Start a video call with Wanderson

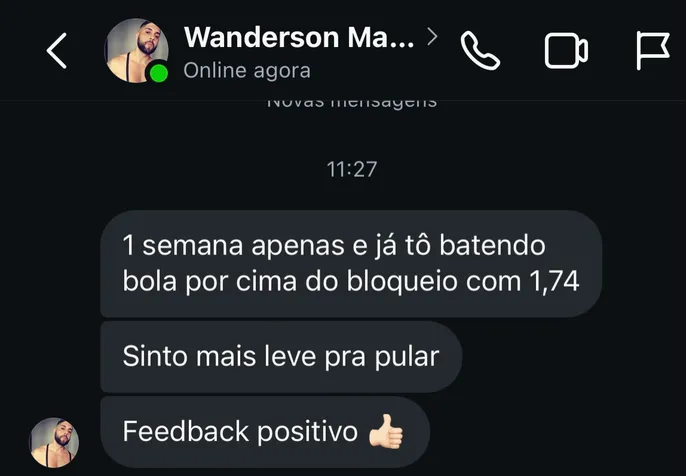pyautogui.click(x=566, y=51)
